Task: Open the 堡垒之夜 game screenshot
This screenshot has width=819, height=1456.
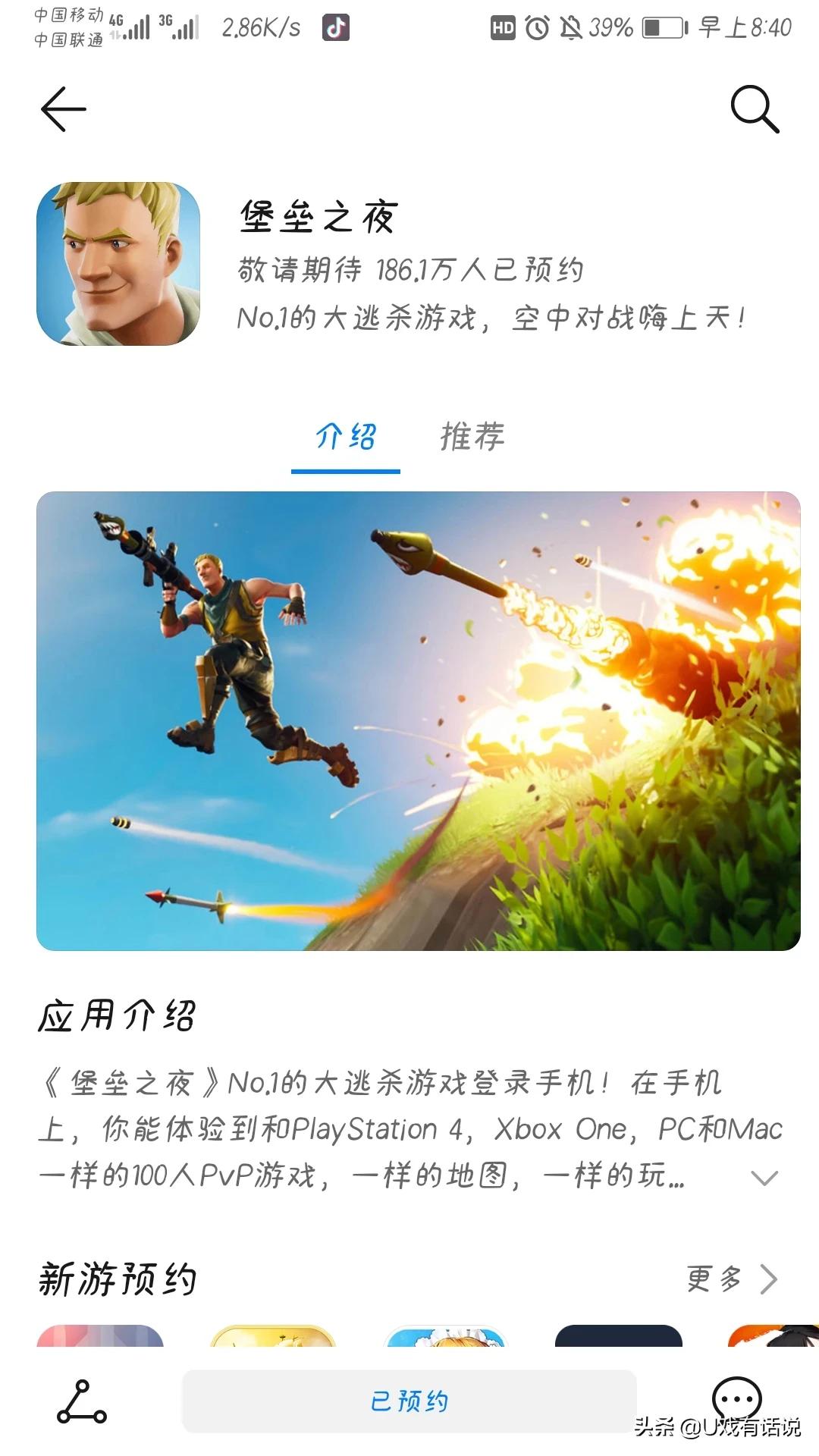Action: [419, 720]
